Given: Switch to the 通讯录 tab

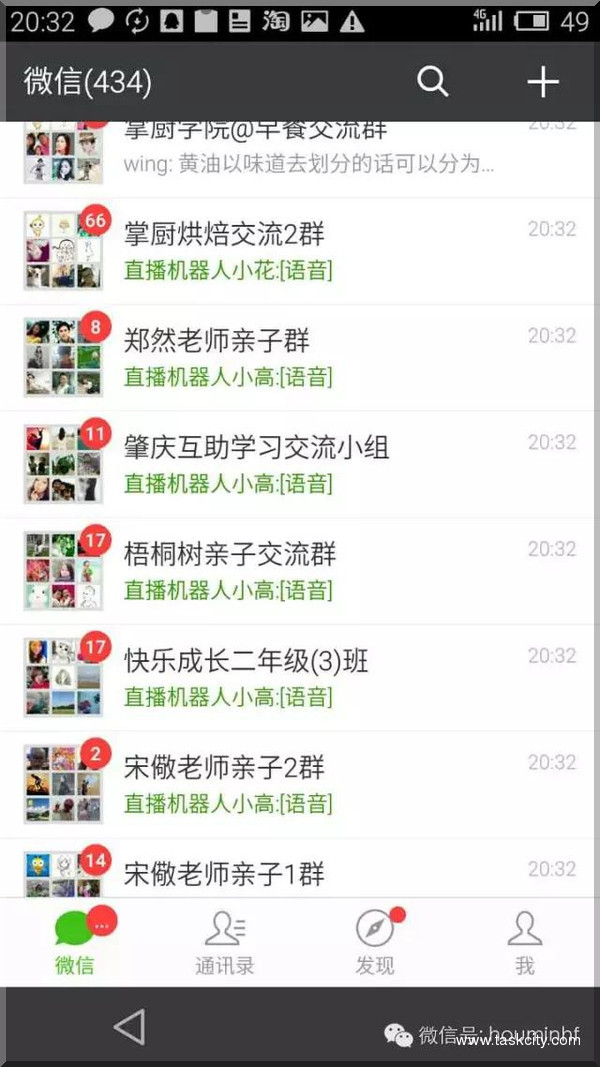Looking at the screenshot, I should point(225,943).
